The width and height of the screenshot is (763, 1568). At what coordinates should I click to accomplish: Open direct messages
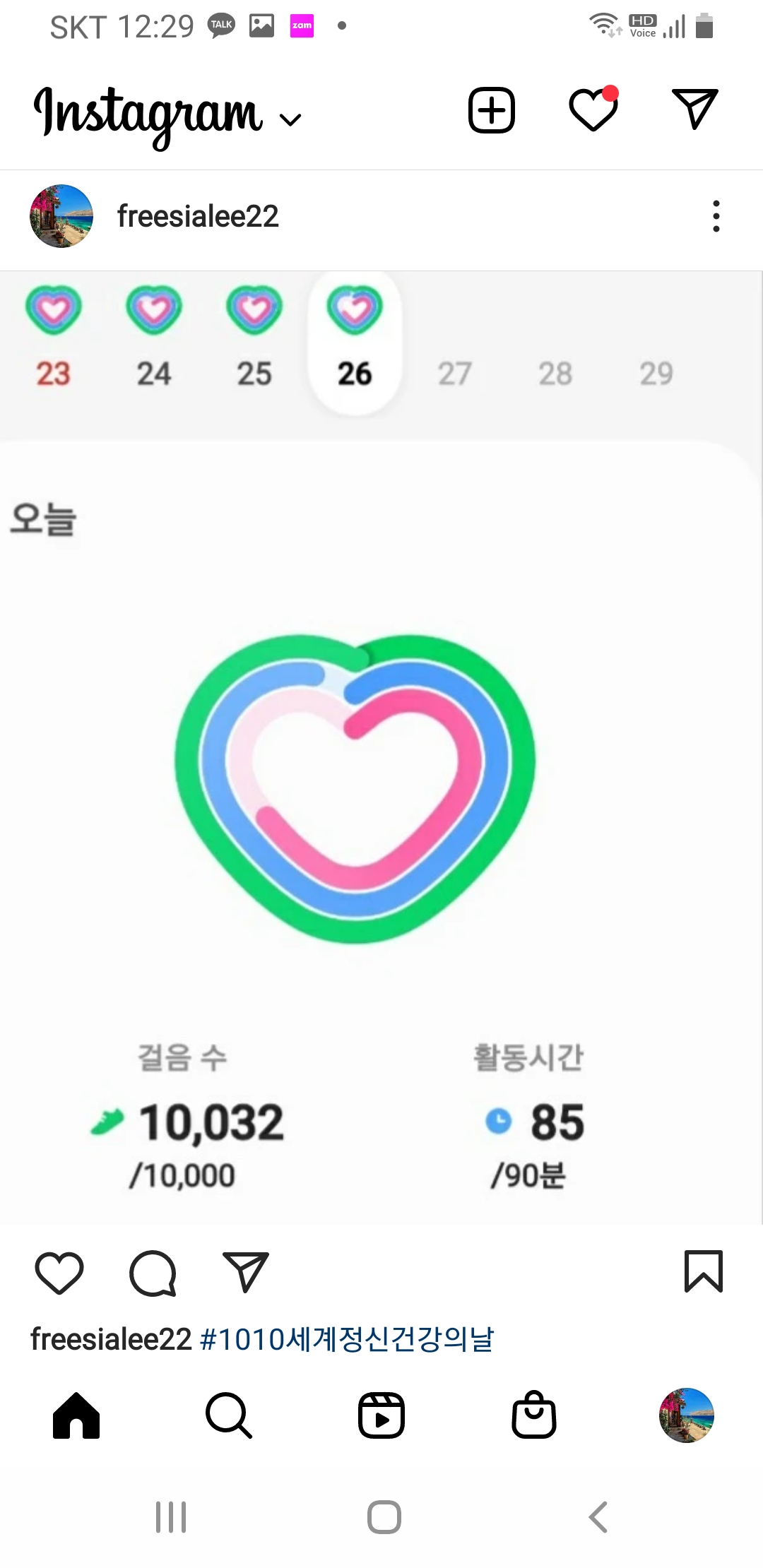[x=694, y=109]
